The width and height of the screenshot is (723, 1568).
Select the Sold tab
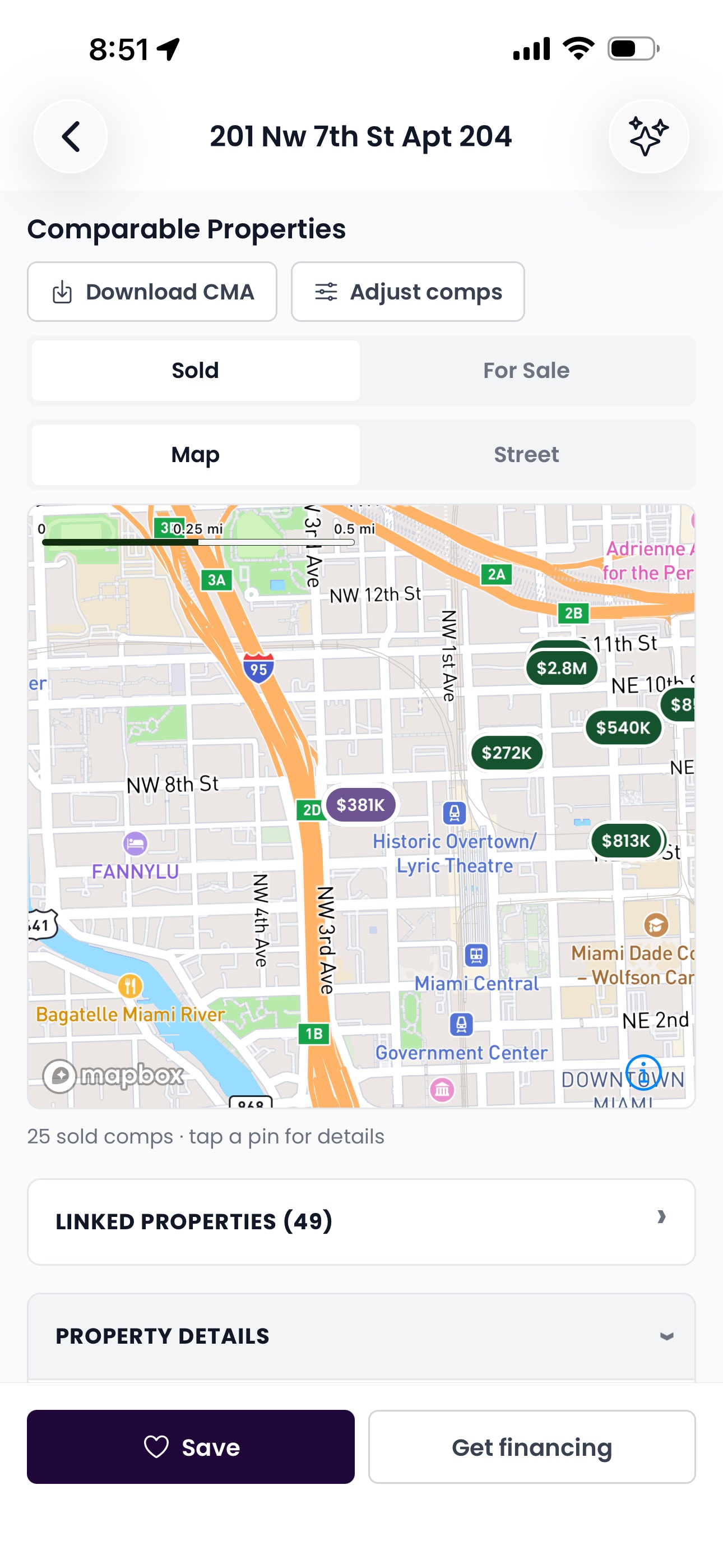[196, 371]
